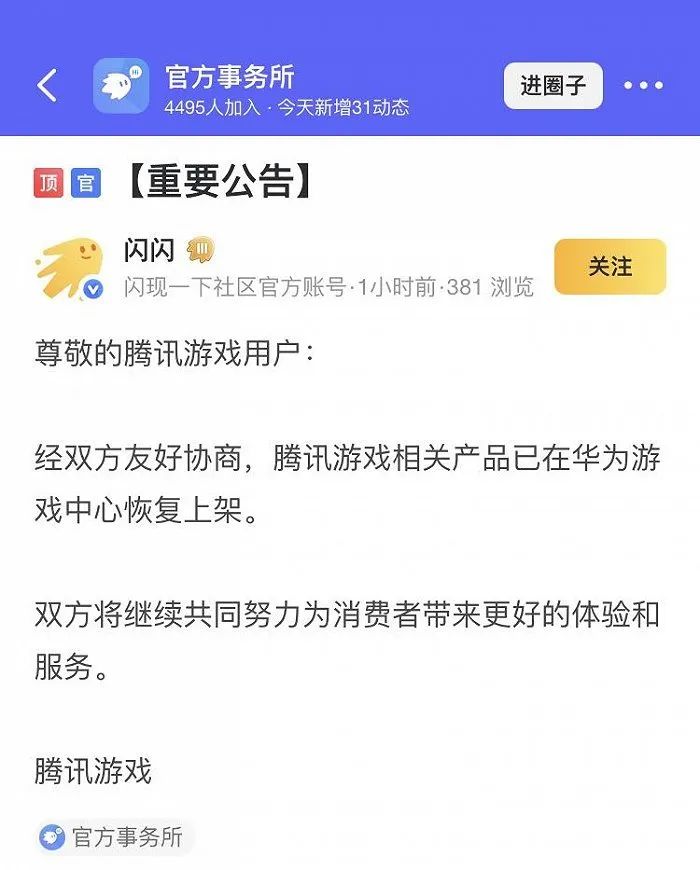Screen dimensions: 700x870
Task: Open 闪闪's profile avatar
Action: [x=71, y=268]
